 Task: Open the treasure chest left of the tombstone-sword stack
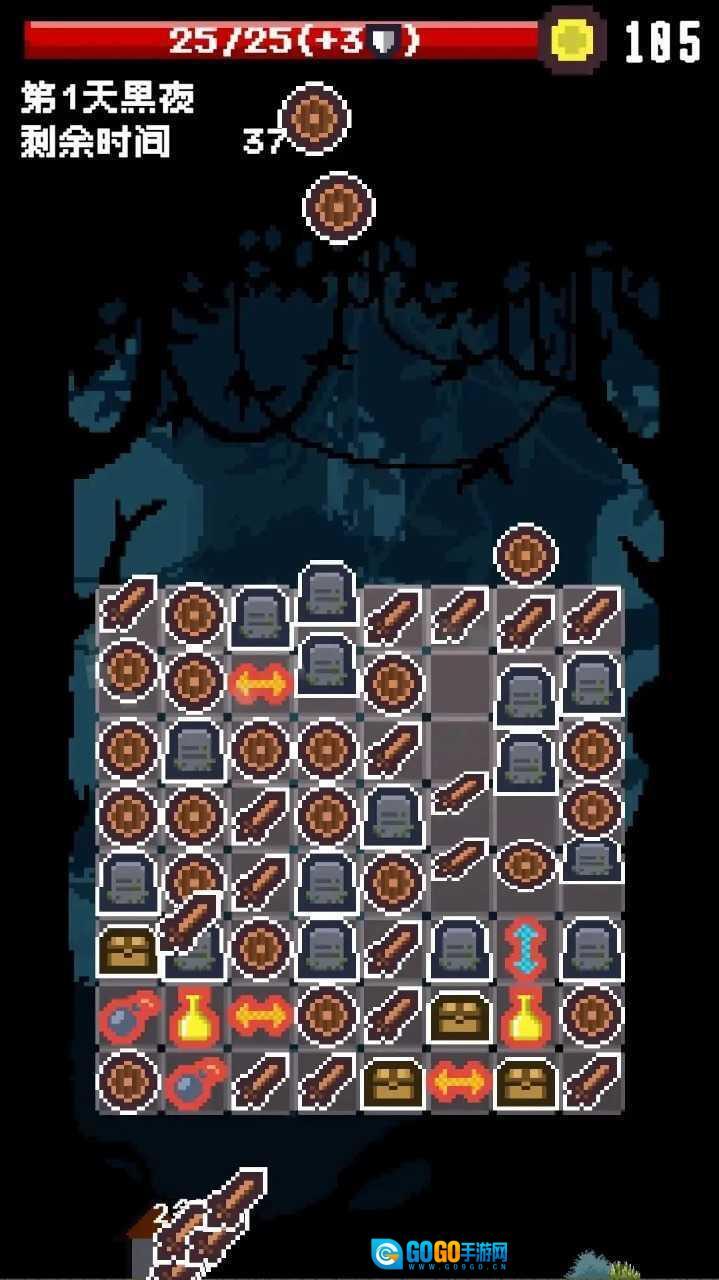click(x=127, y=949)
